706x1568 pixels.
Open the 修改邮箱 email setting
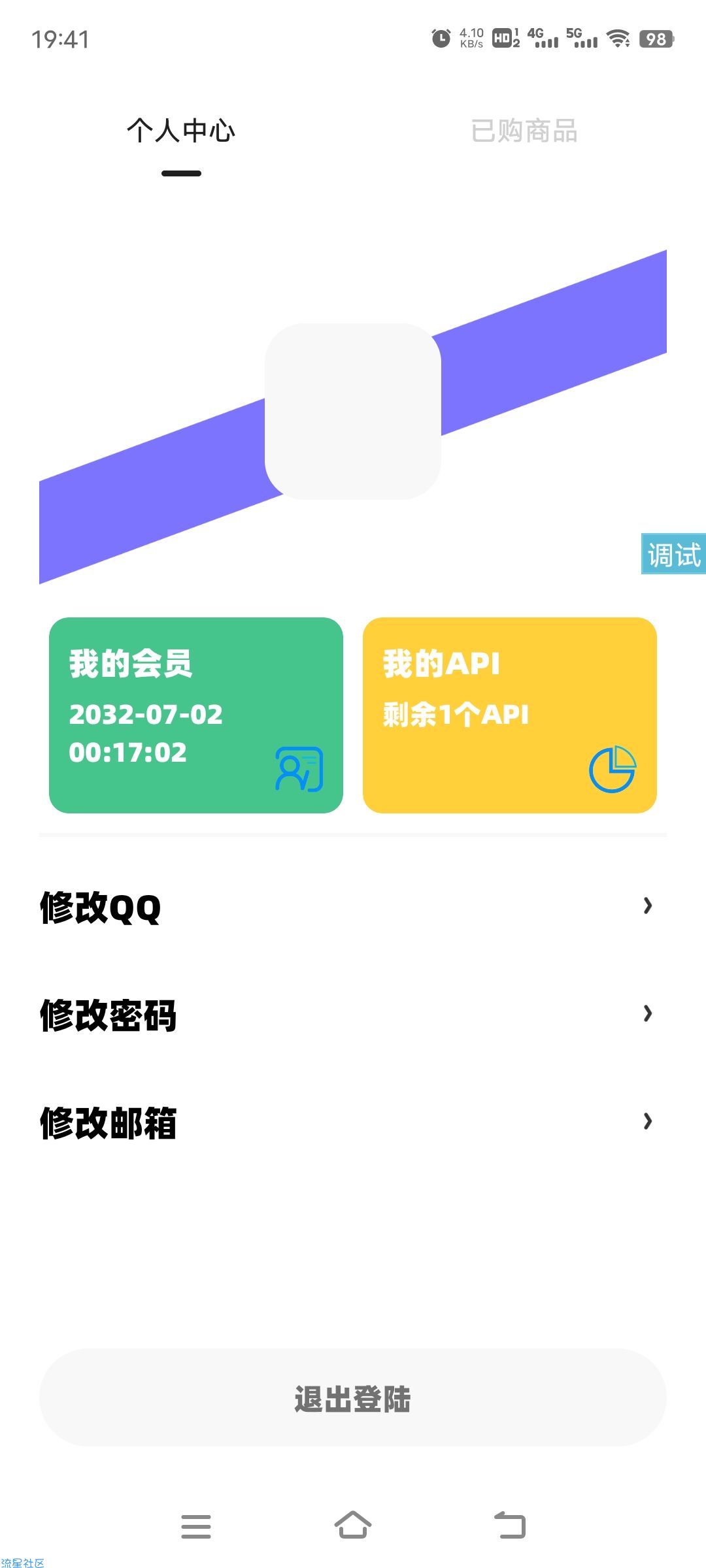(346, 1122)
